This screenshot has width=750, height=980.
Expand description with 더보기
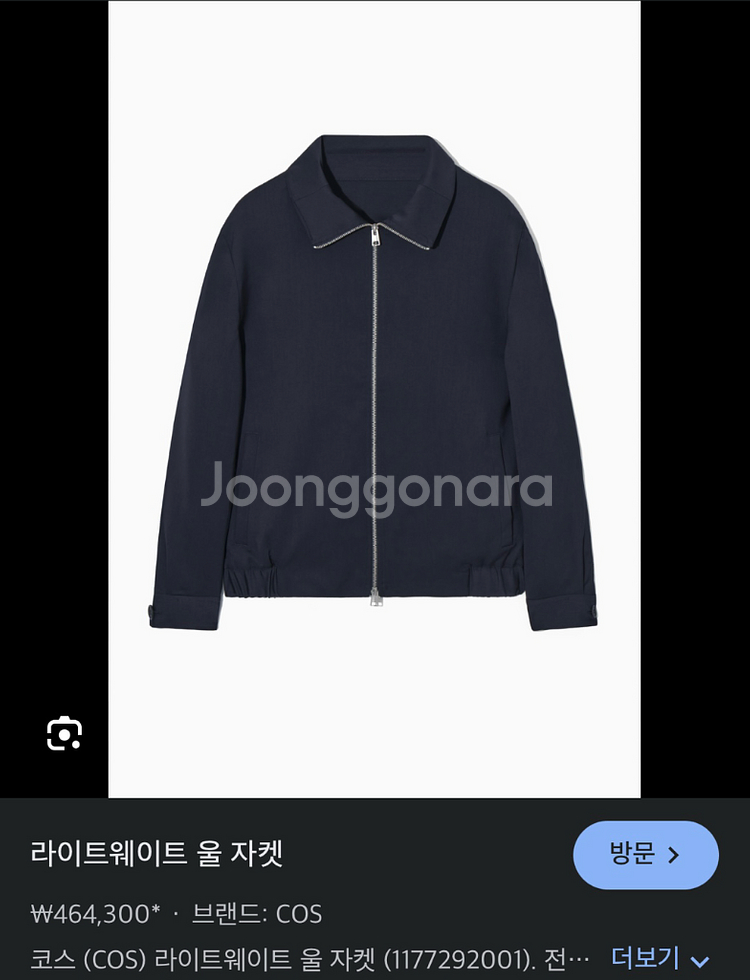(660, 959)
